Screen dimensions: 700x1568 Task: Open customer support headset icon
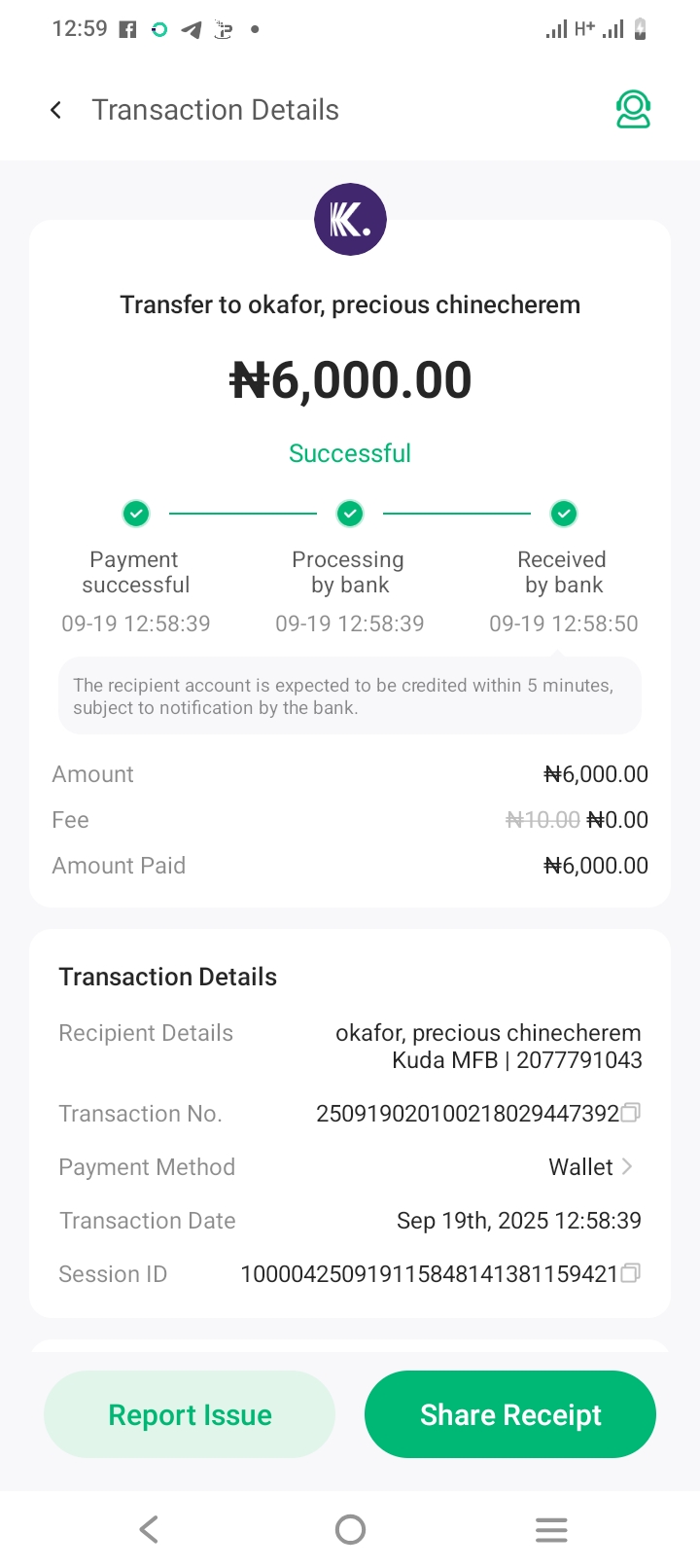pos(633,110)
